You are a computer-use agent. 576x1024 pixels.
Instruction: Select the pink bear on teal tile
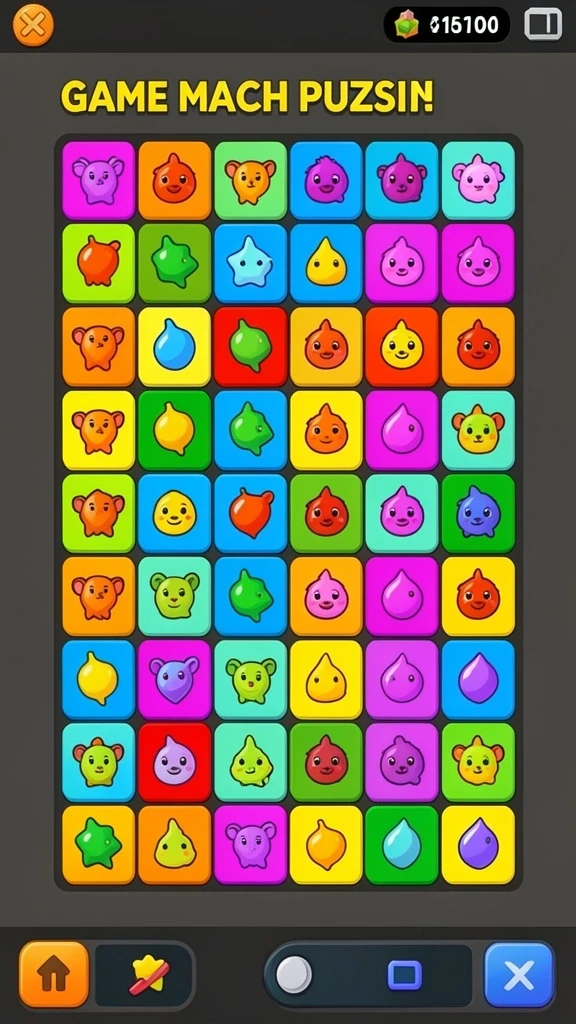pyautogui.click(x=478, y=180)
